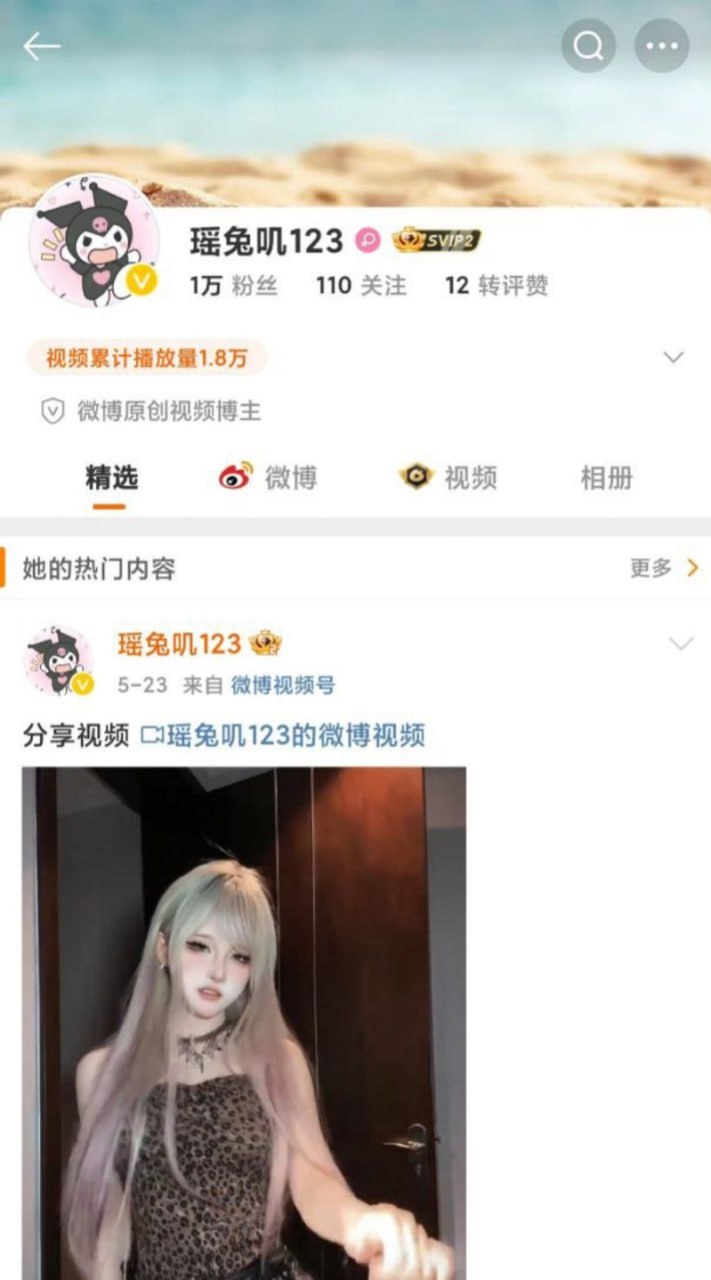The width and height of the screenshot is (711, 1280).
Task: Tap the SVIP2 membership badge
Action: [x=436, y=240]
